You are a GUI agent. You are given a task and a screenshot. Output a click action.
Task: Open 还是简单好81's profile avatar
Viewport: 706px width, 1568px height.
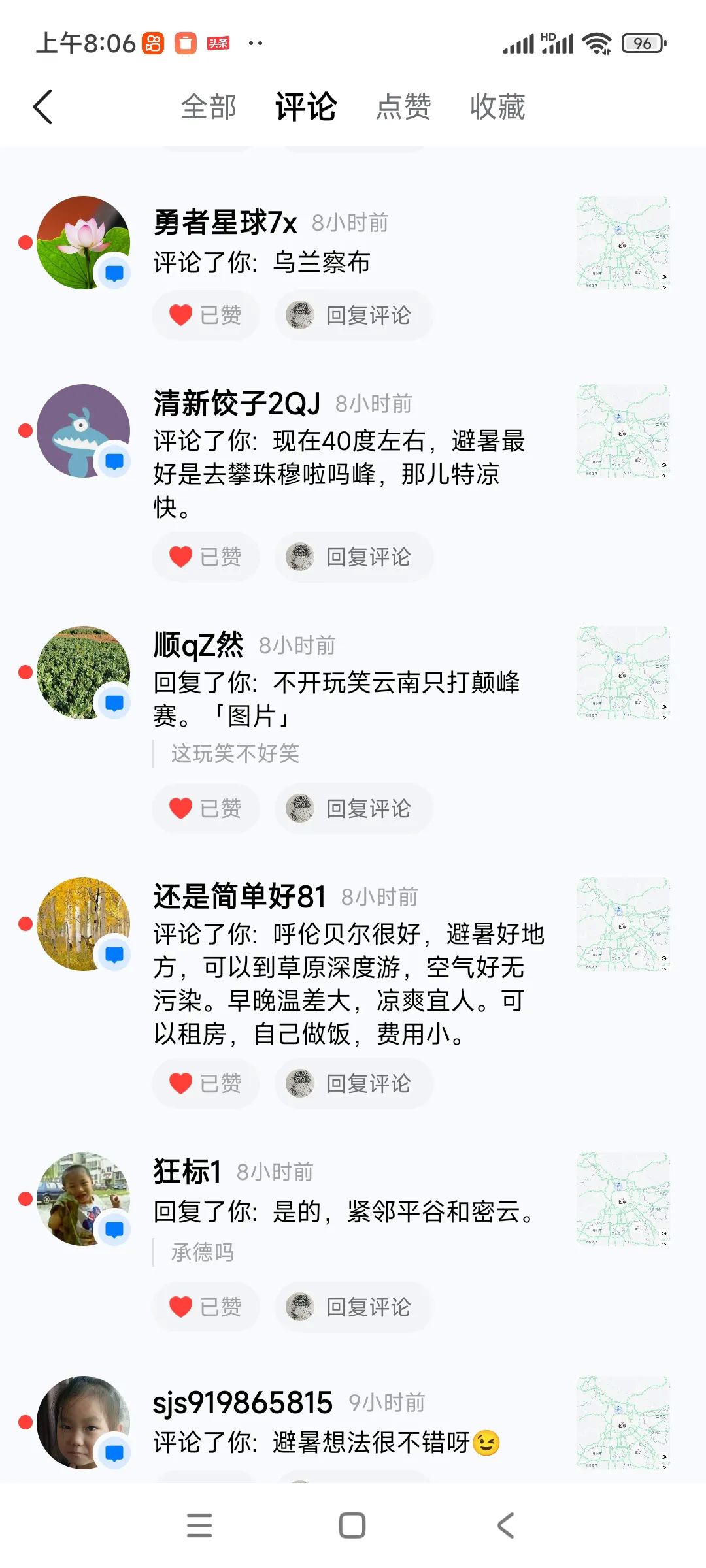tap(83, 924)
